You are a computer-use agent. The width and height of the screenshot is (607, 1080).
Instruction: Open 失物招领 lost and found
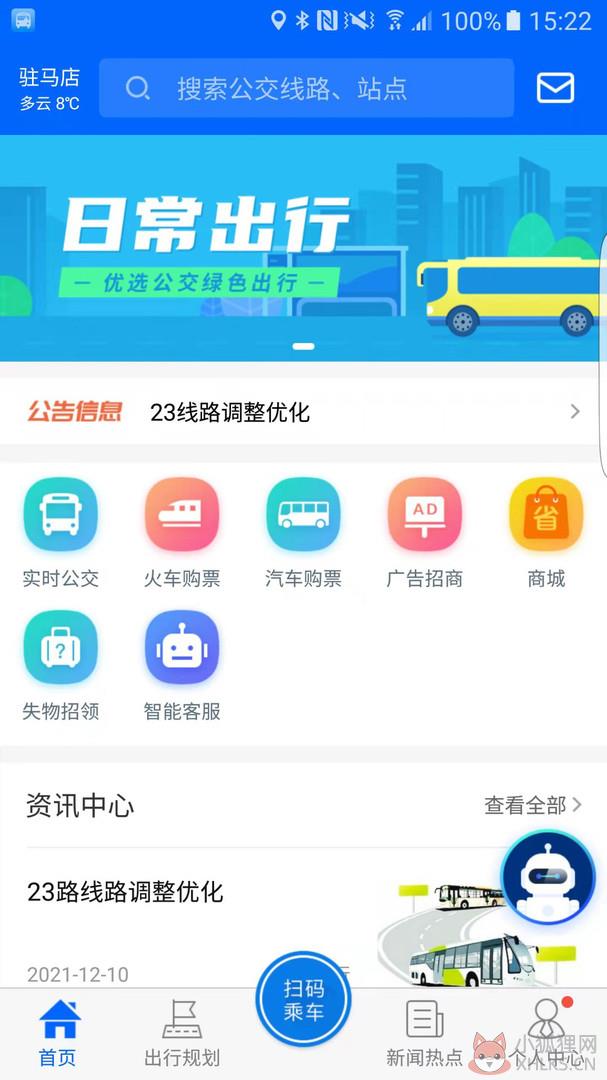pyautogui.click(x=61, y=666)
